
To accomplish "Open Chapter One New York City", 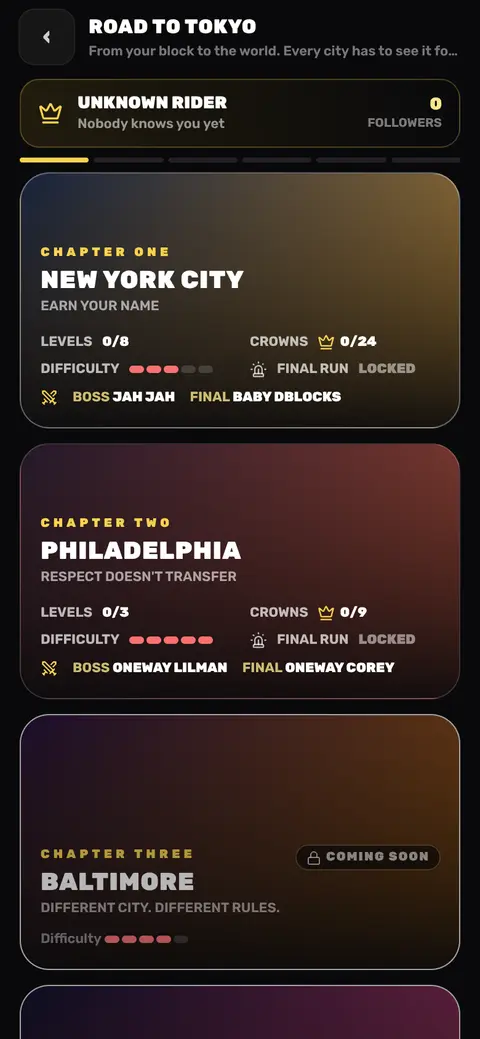I will click(x=240, y=300).
